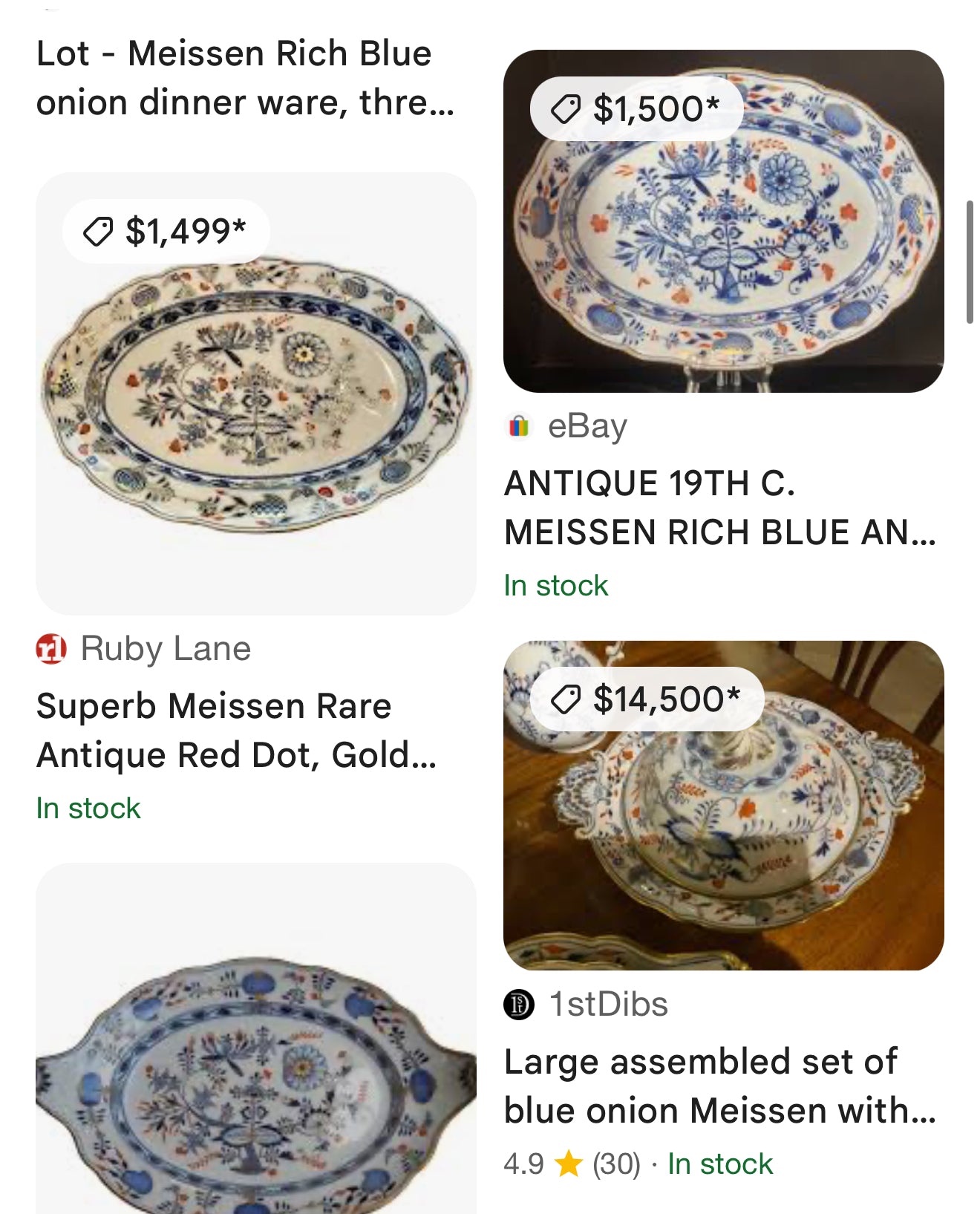Open the Ruby Lane $1,499 platter listing

point(255,394)
